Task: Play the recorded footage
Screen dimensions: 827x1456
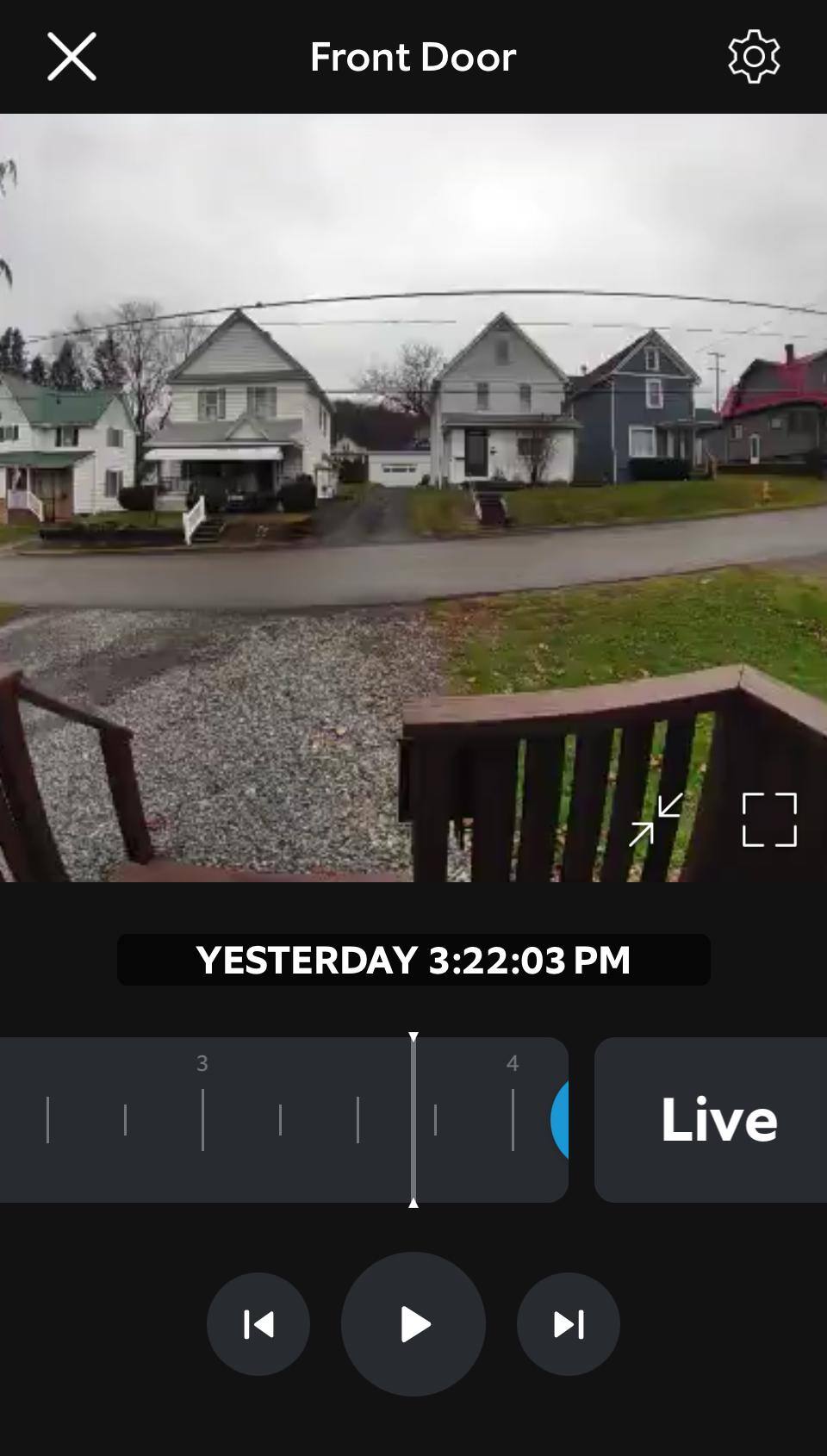Action: point(413,1324)
